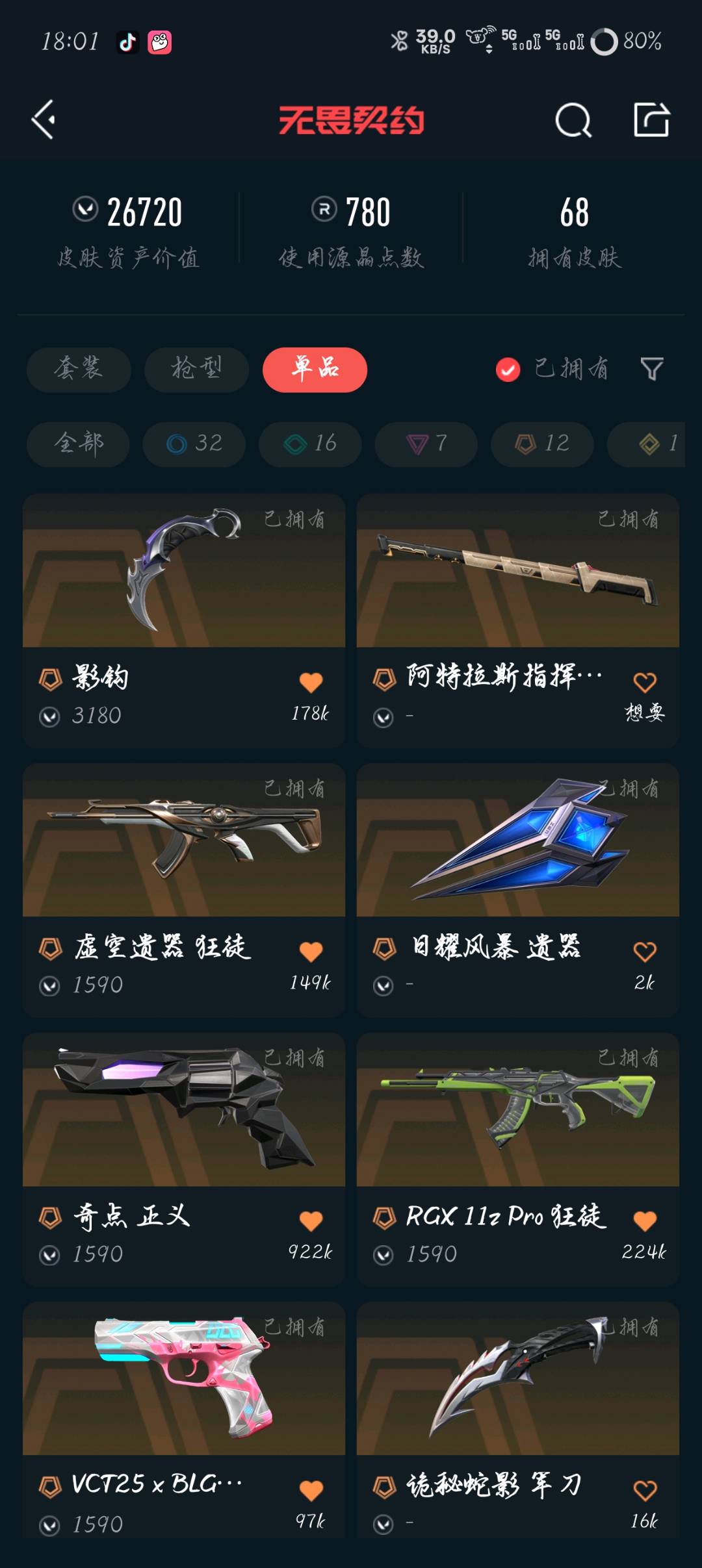Like the 日耀风暴 遗器 skin
702x1568 pixels.
[644, 952]
